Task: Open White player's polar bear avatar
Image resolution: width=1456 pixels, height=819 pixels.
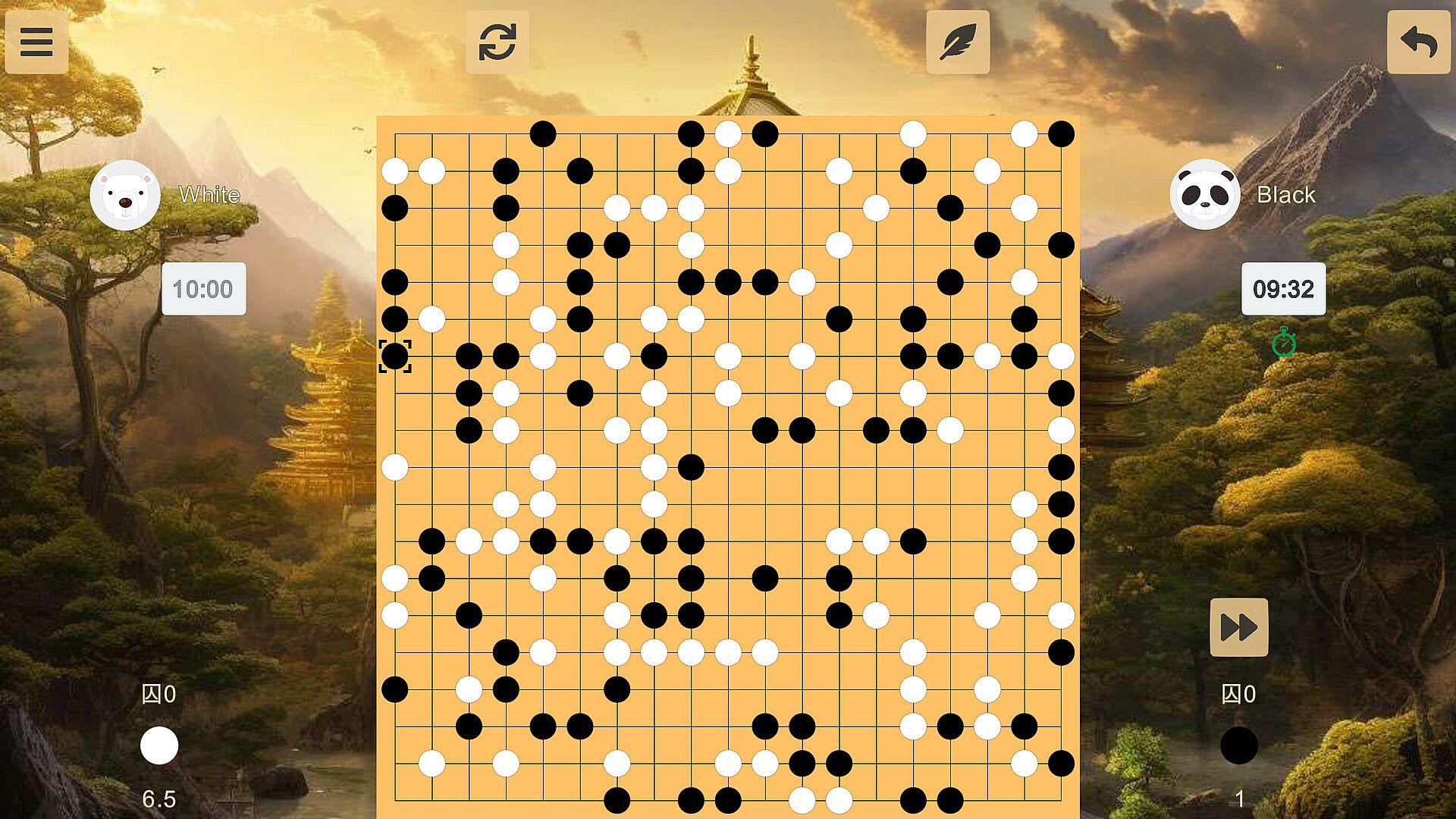Action: (x=125, y=195)
